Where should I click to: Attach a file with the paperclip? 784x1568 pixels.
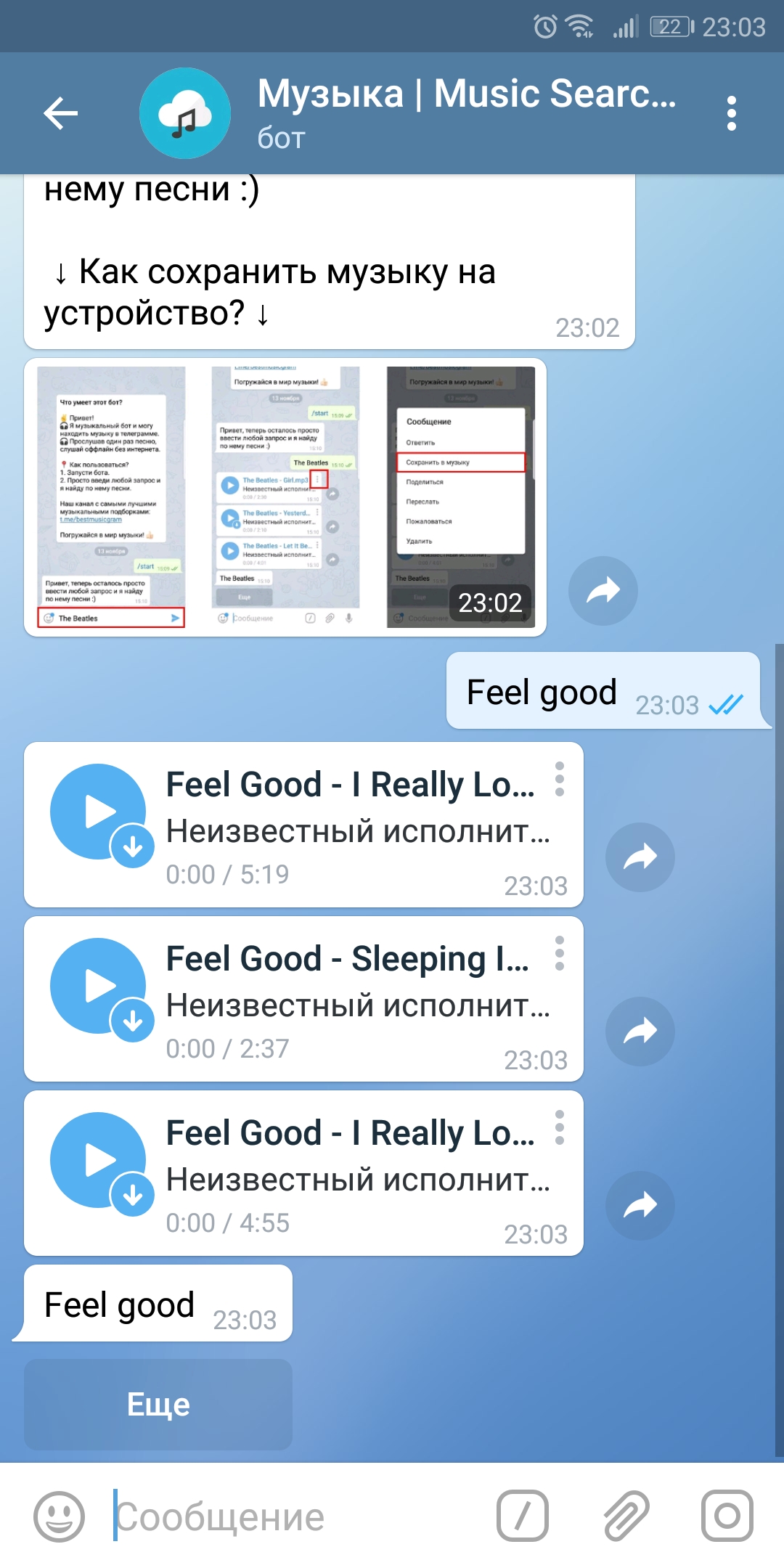point(626,1516)
